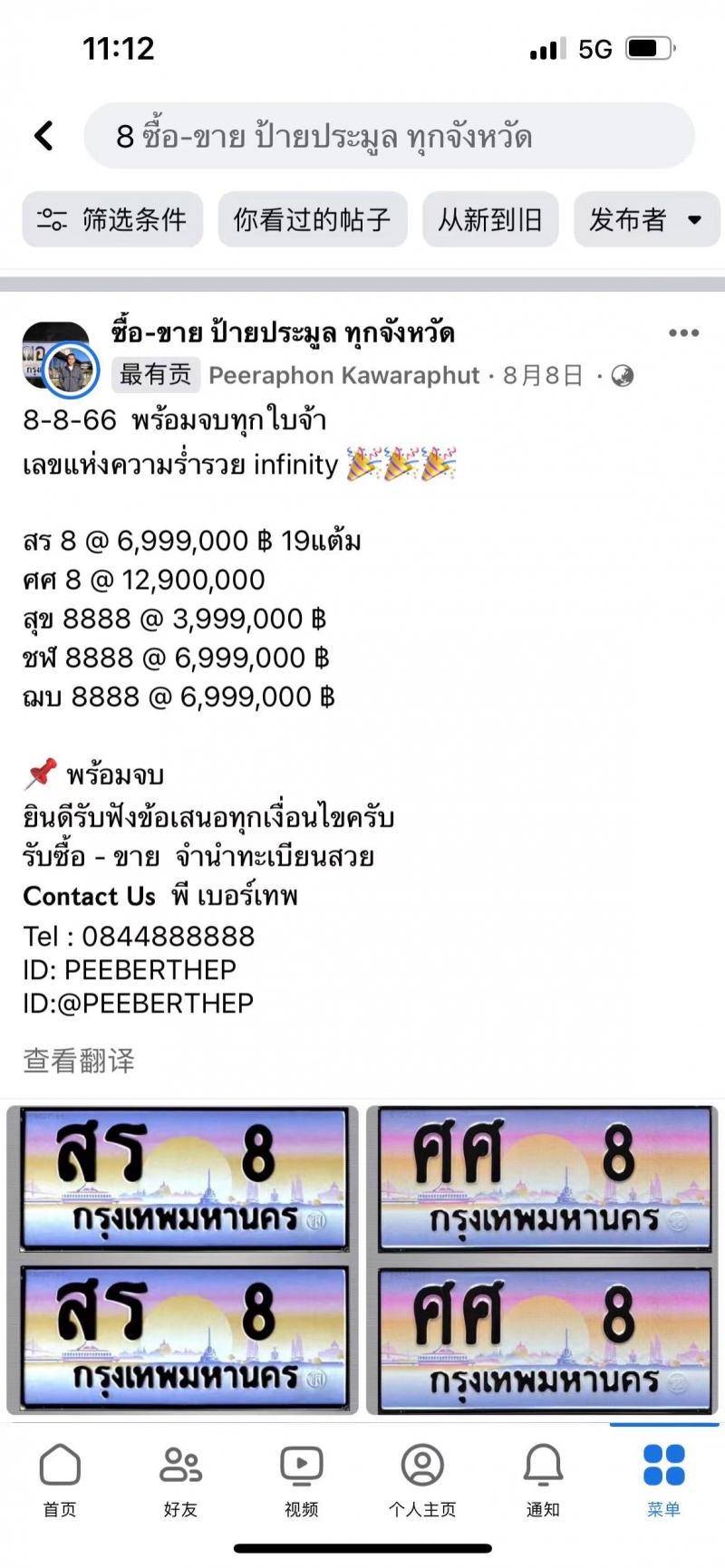Image resolution: width=725 pixels, height=1568 pixels.
Task: Open the post's three-dot overflow menu
Action: (683, 333)
